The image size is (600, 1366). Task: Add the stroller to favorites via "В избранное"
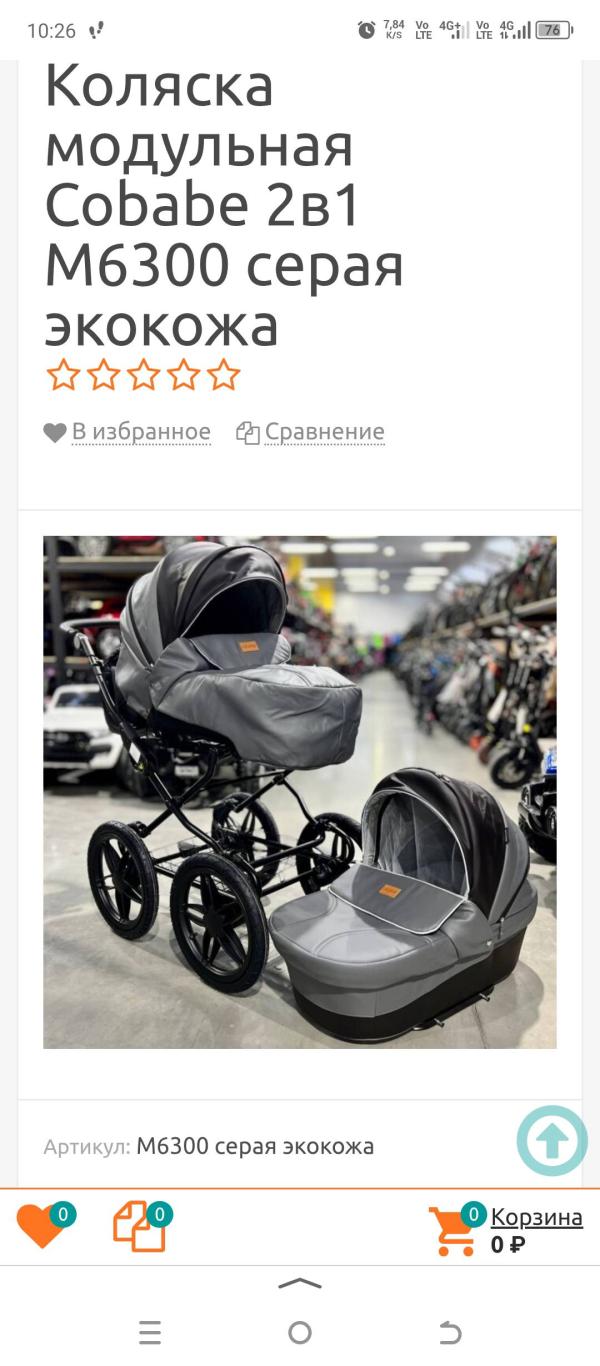[127, 432]
